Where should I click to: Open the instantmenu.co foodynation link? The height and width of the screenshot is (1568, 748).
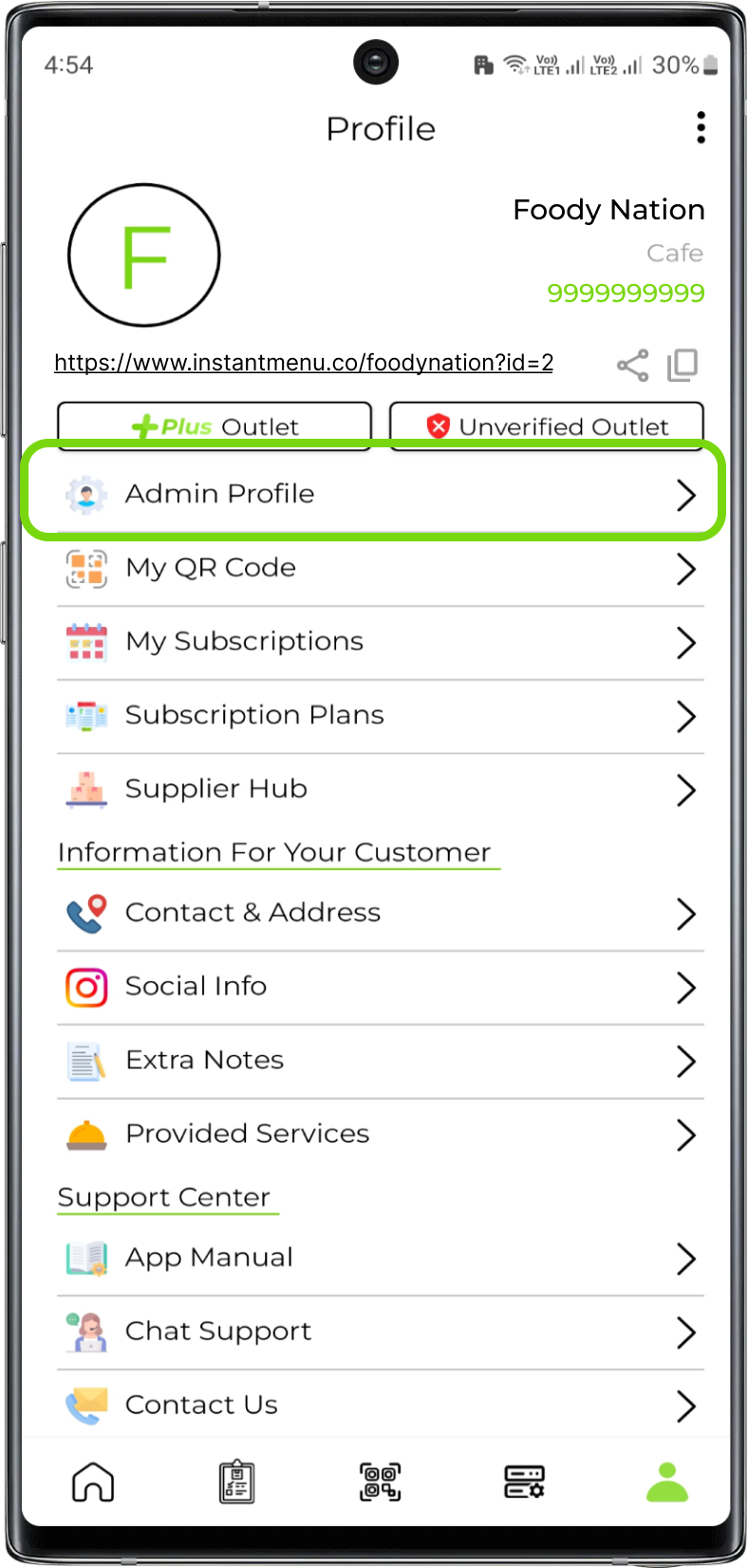point(304,363)
